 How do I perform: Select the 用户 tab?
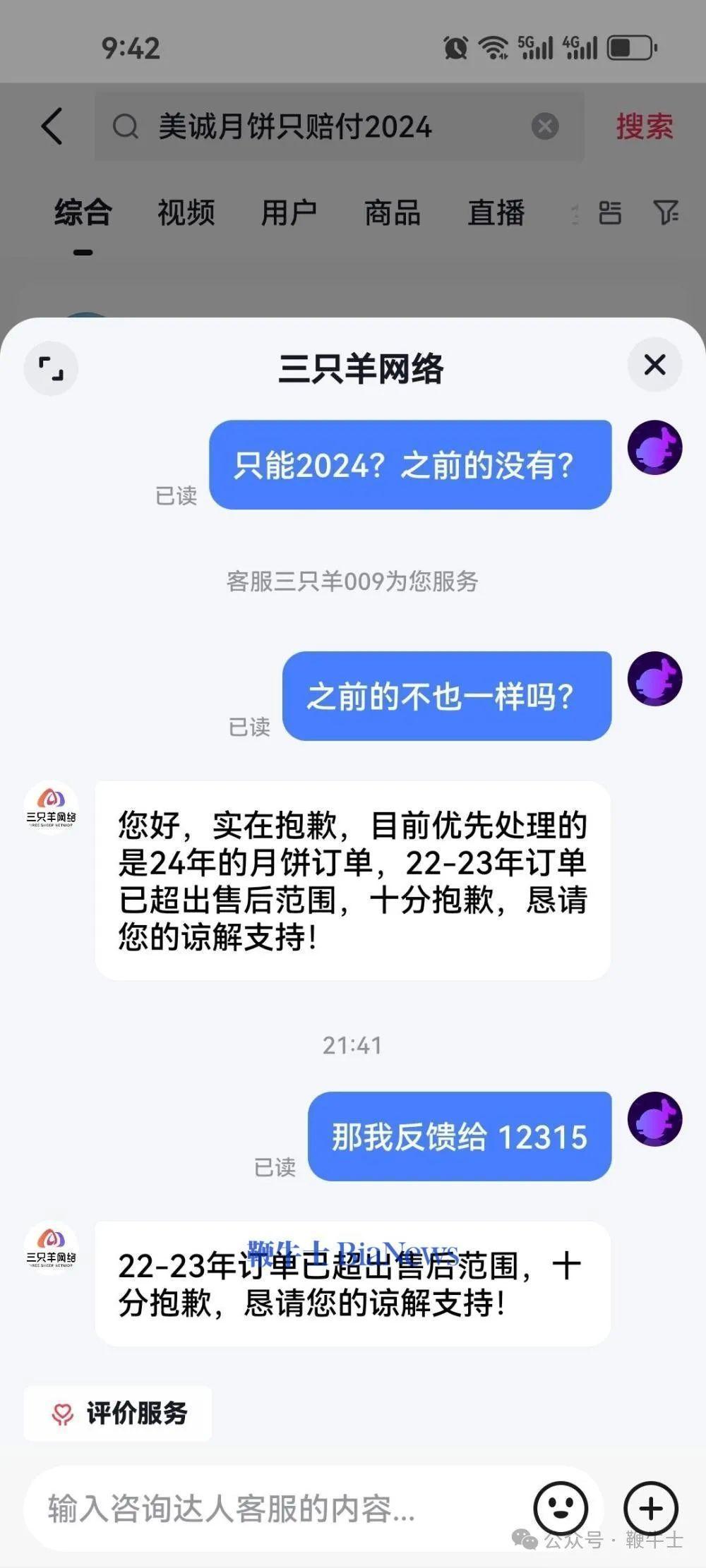[289, 212]
